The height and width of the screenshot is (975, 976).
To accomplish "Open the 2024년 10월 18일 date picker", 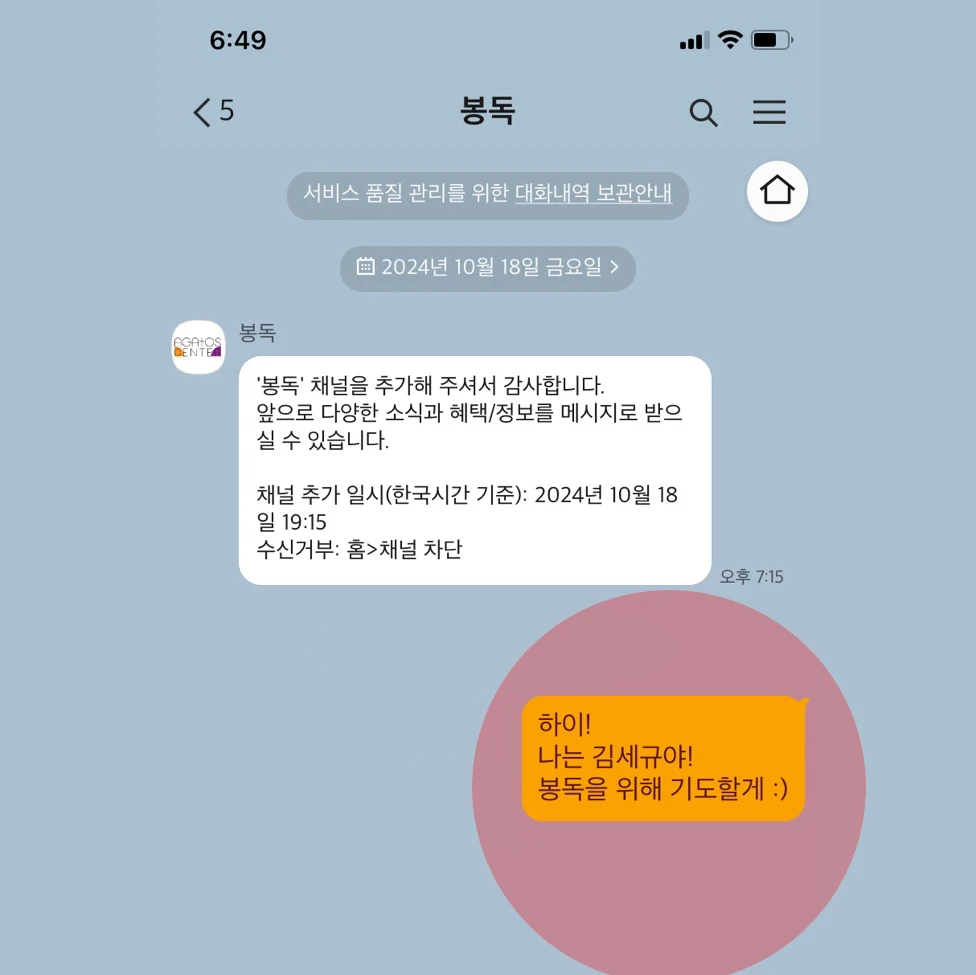I will tap(488, 268).
